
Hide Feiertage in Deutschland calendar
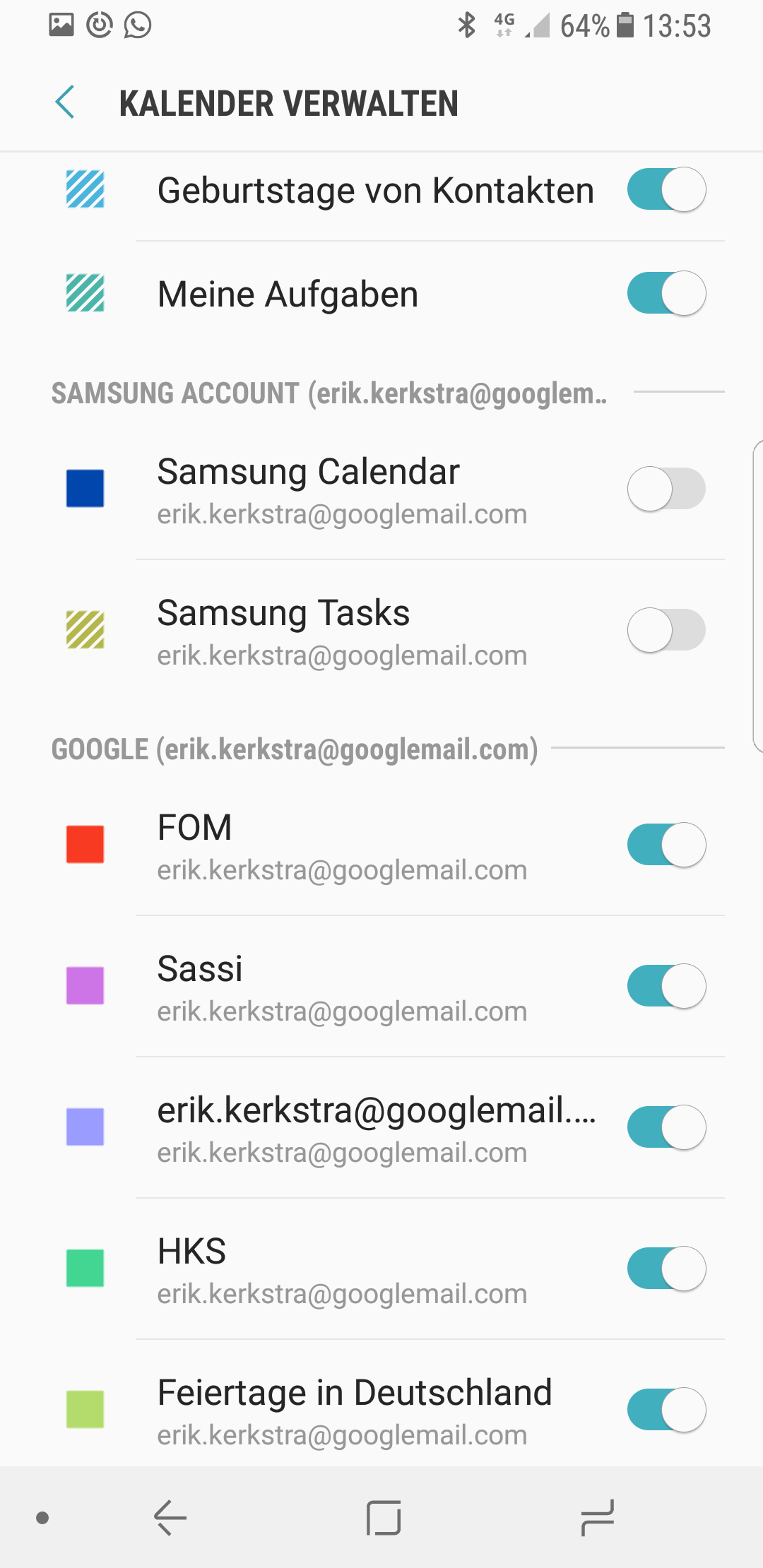pos(666,1410)
